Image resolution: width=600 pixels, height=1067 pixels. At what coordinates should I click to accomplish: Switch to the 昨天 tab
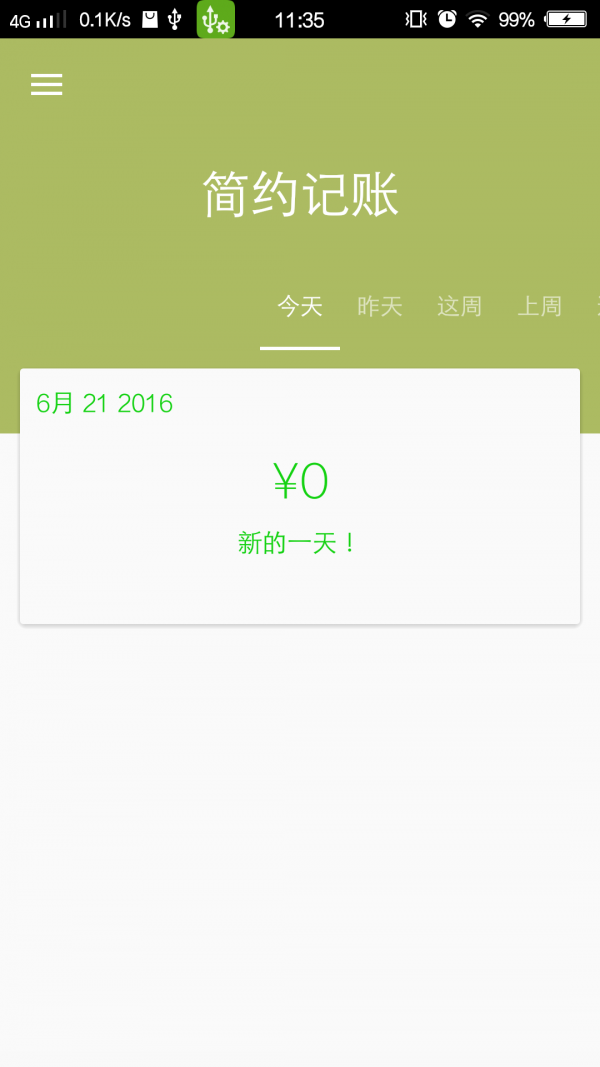(380, 307)
